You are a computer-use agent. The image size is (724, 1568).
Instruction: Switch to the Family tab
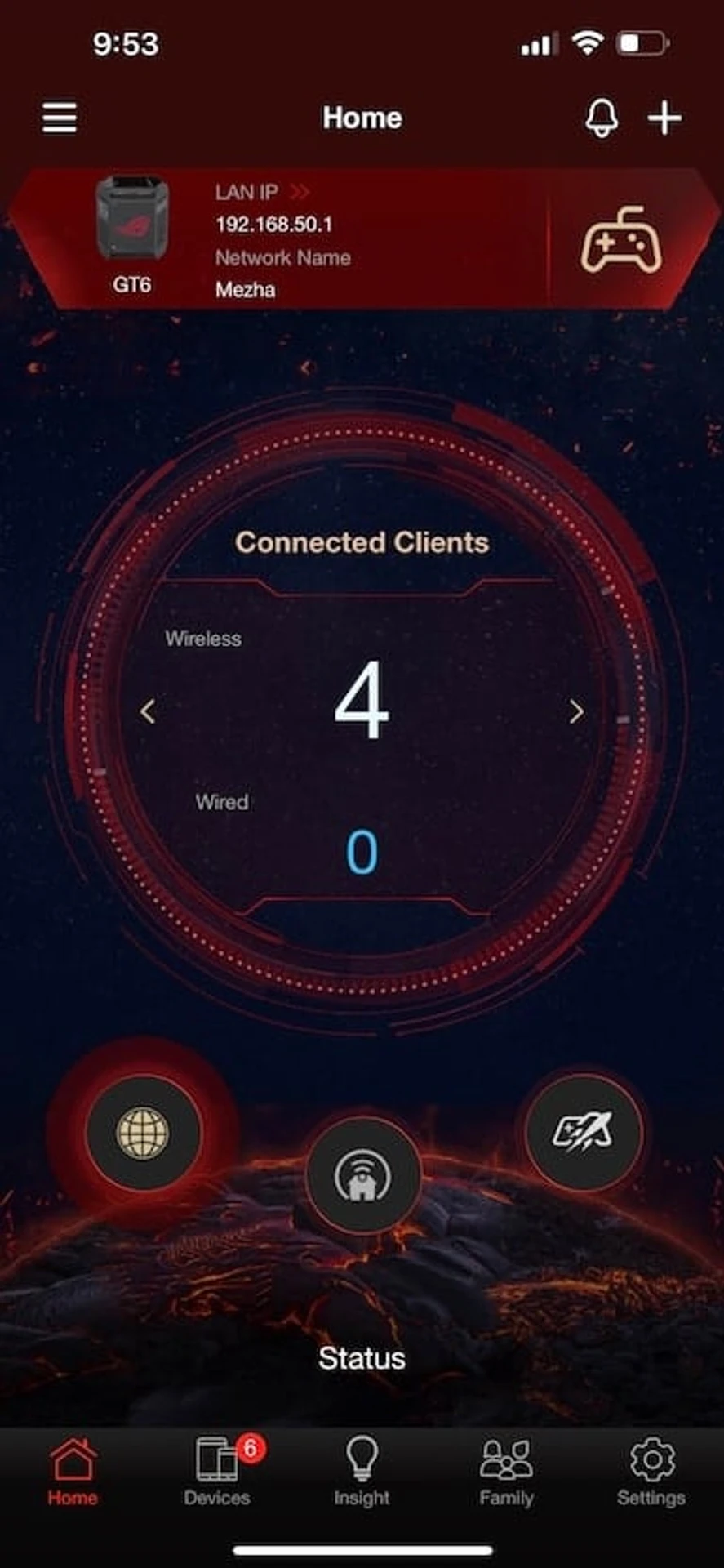[506, 1472]
